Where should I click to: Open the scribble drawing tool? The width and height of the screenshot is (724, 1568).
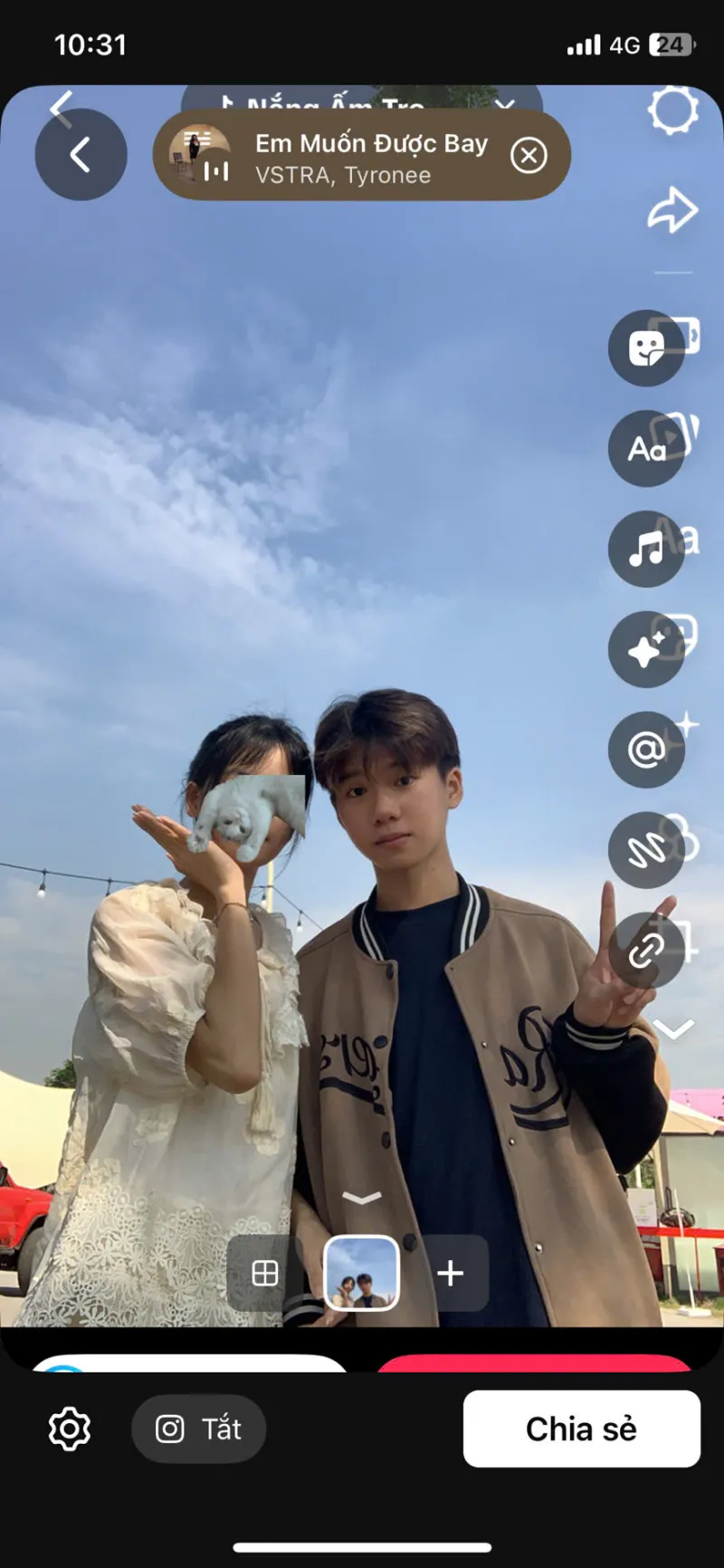646,850
